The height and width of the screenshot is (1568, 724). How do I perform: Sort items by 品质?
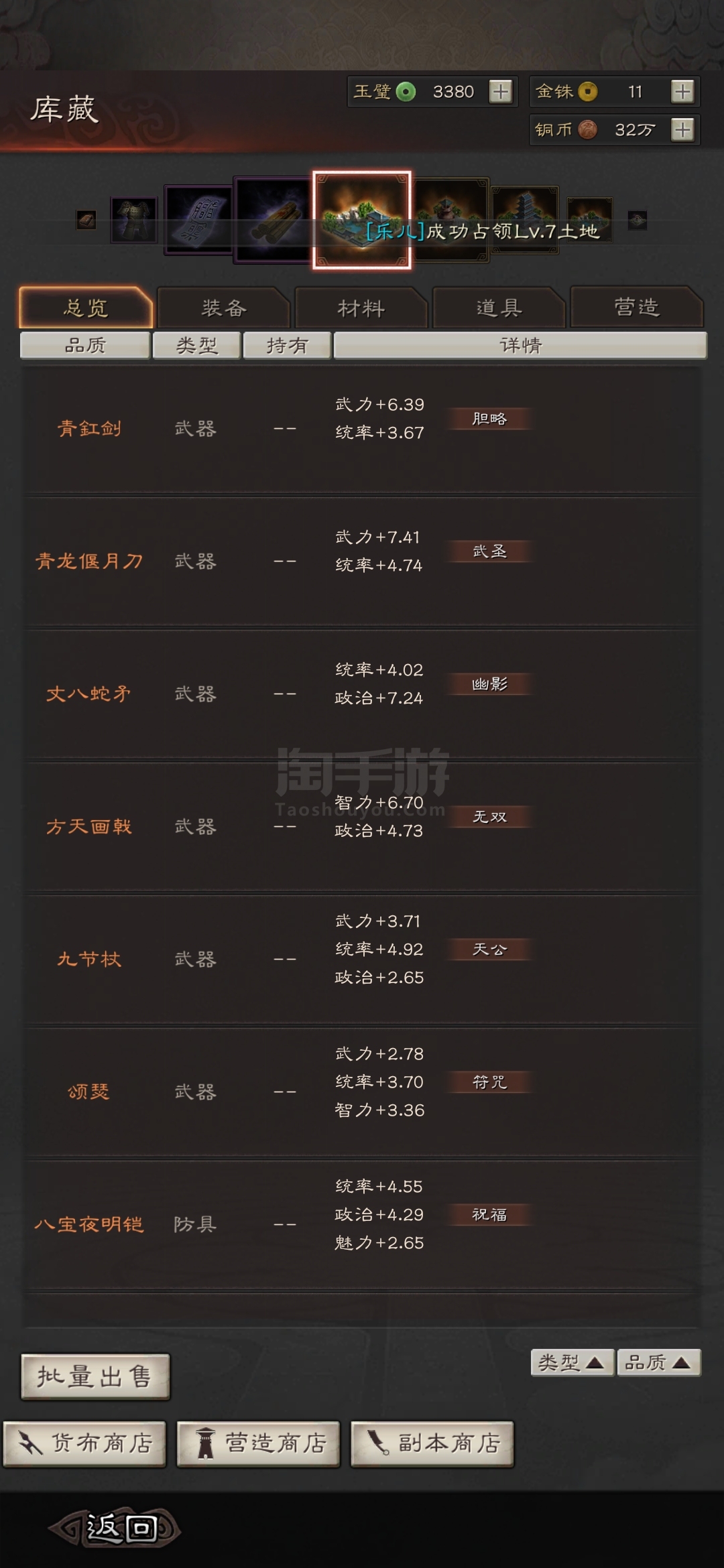[x=658, y=1362]
